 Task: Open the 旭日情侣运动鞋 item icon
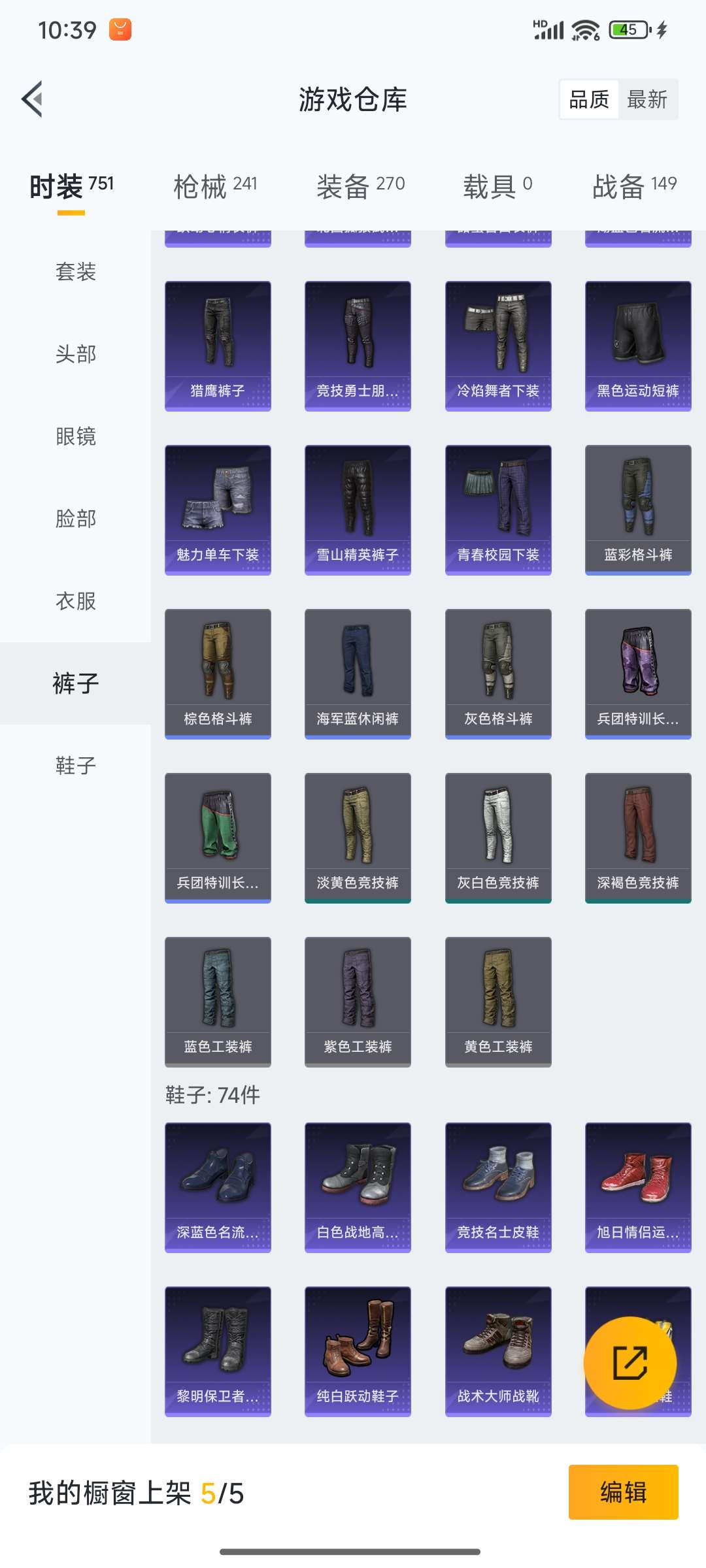pyautogui.click(x=637, y=1183)
